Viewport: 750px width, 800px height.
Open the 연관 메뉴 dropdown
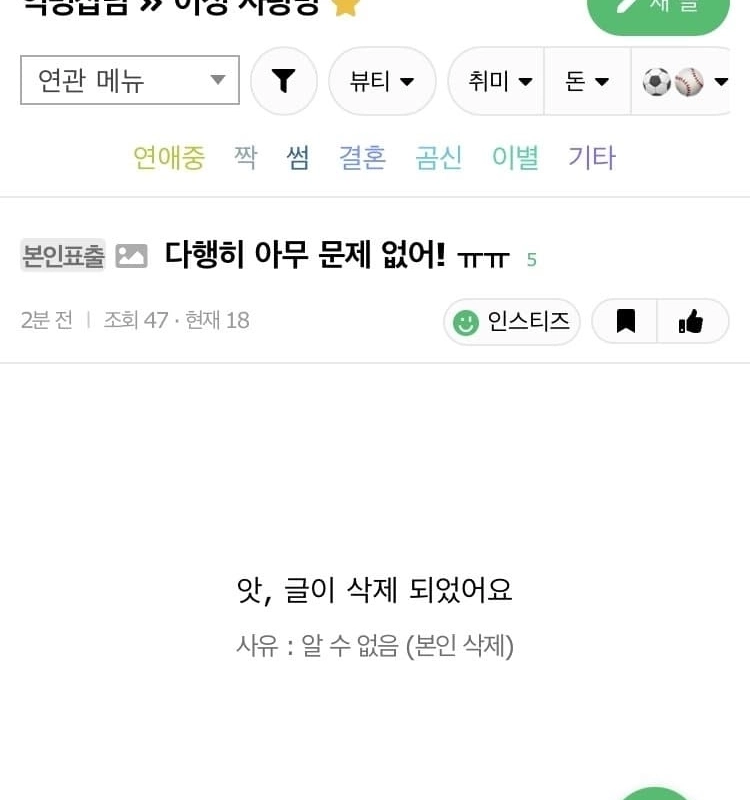130,80
